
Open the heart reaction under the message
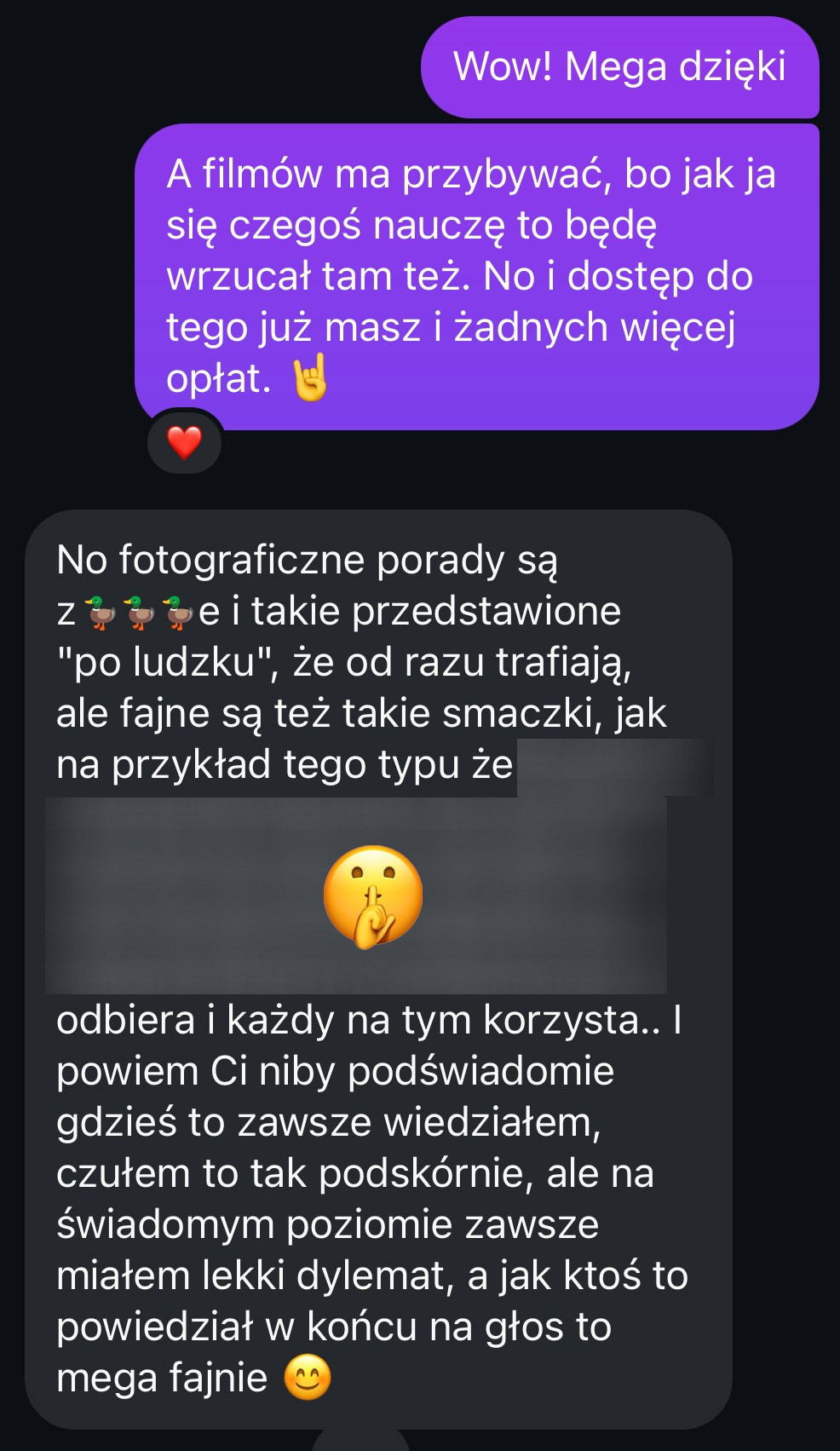point(184,443)
